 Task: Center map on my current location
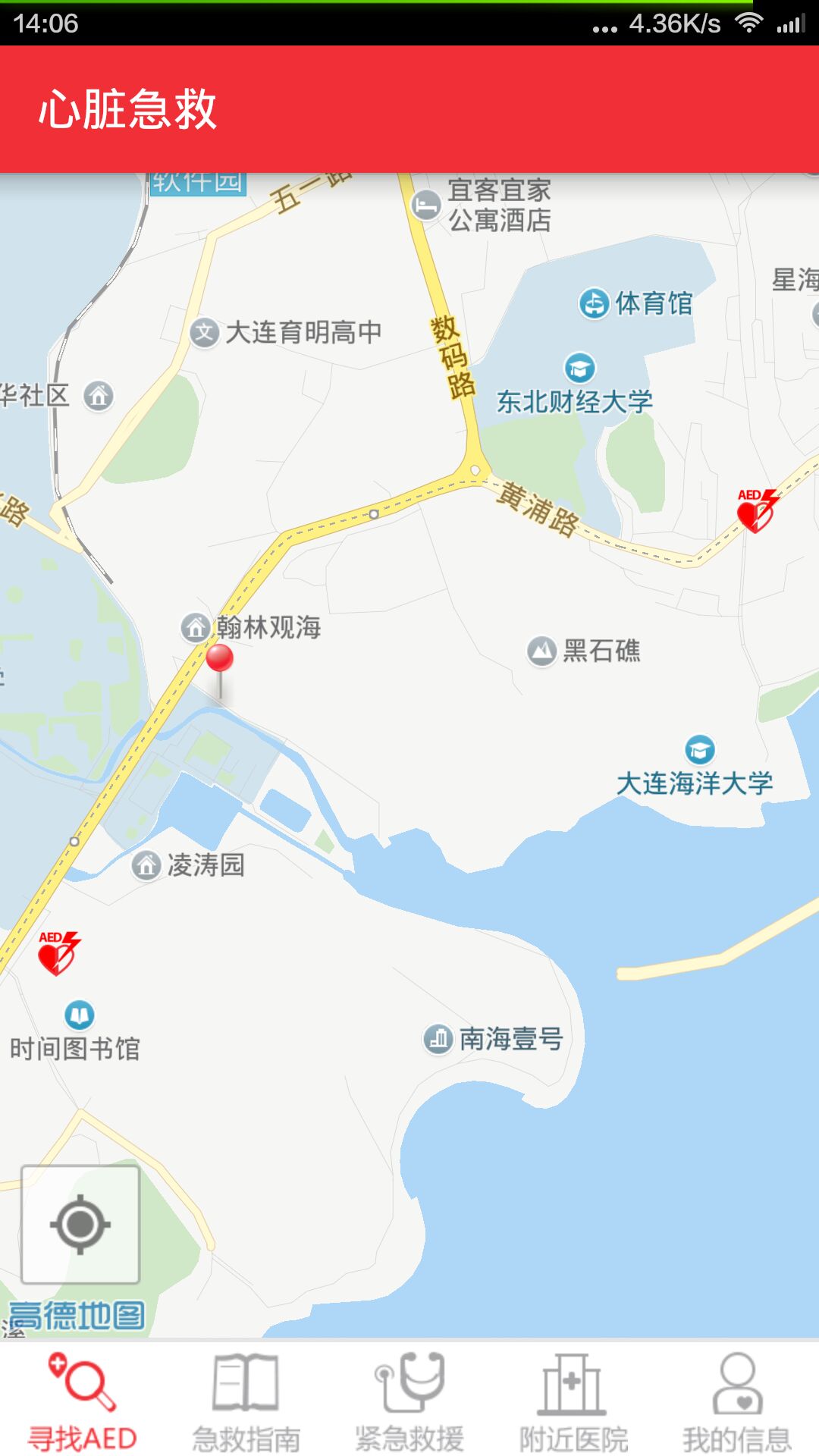80,1224
